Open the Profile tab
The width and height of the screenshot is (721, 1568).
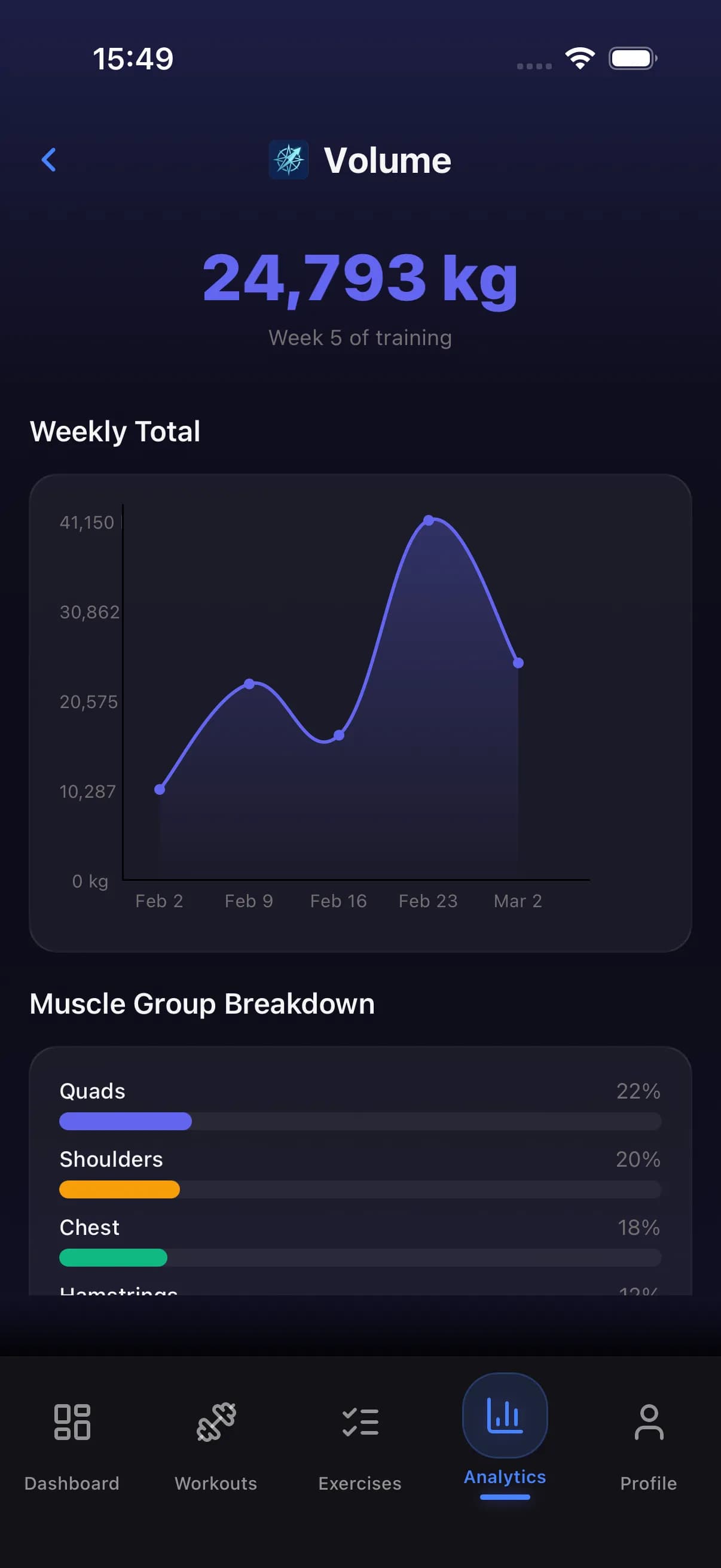coord(647,1484)
